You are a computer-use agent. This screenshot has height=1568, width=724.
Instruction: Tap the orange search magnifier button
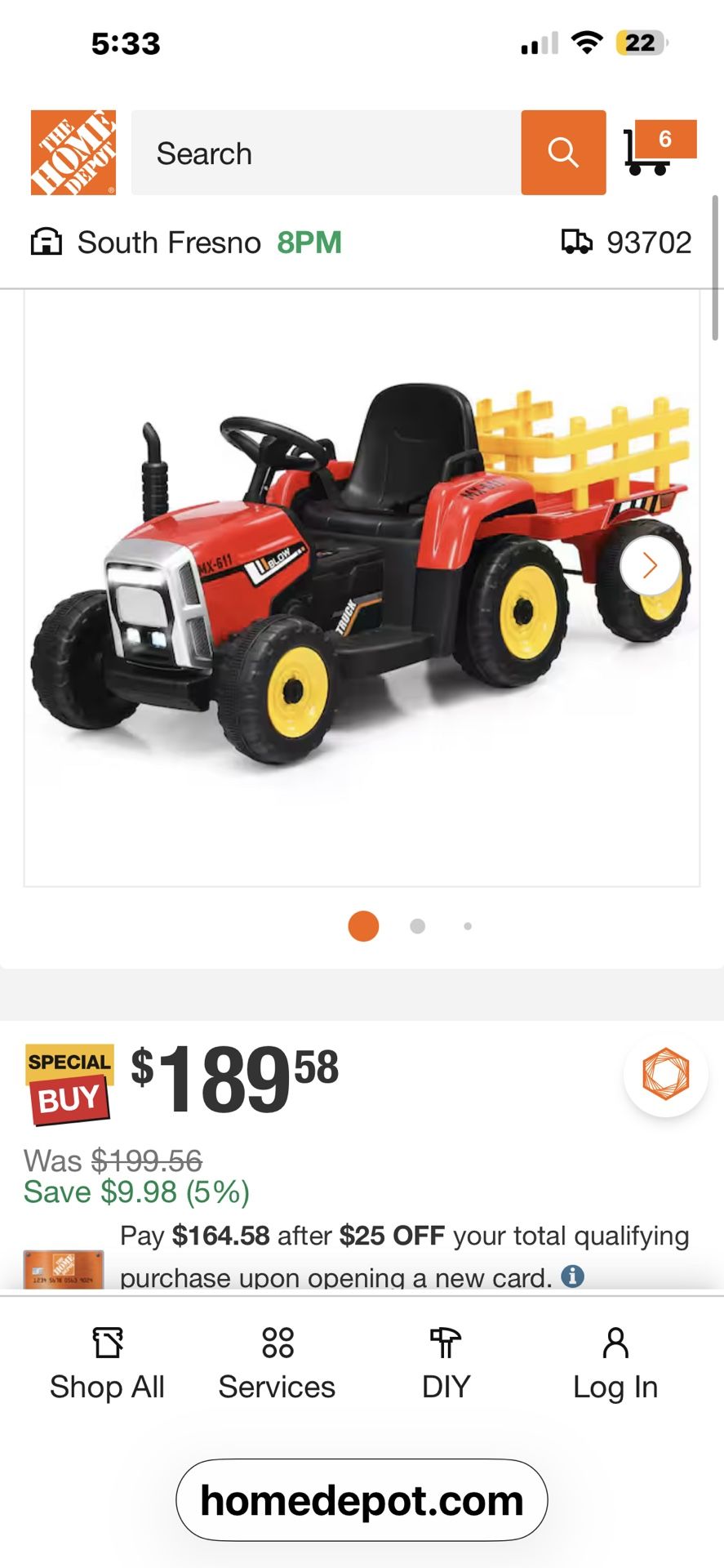[x=563, y=153]
